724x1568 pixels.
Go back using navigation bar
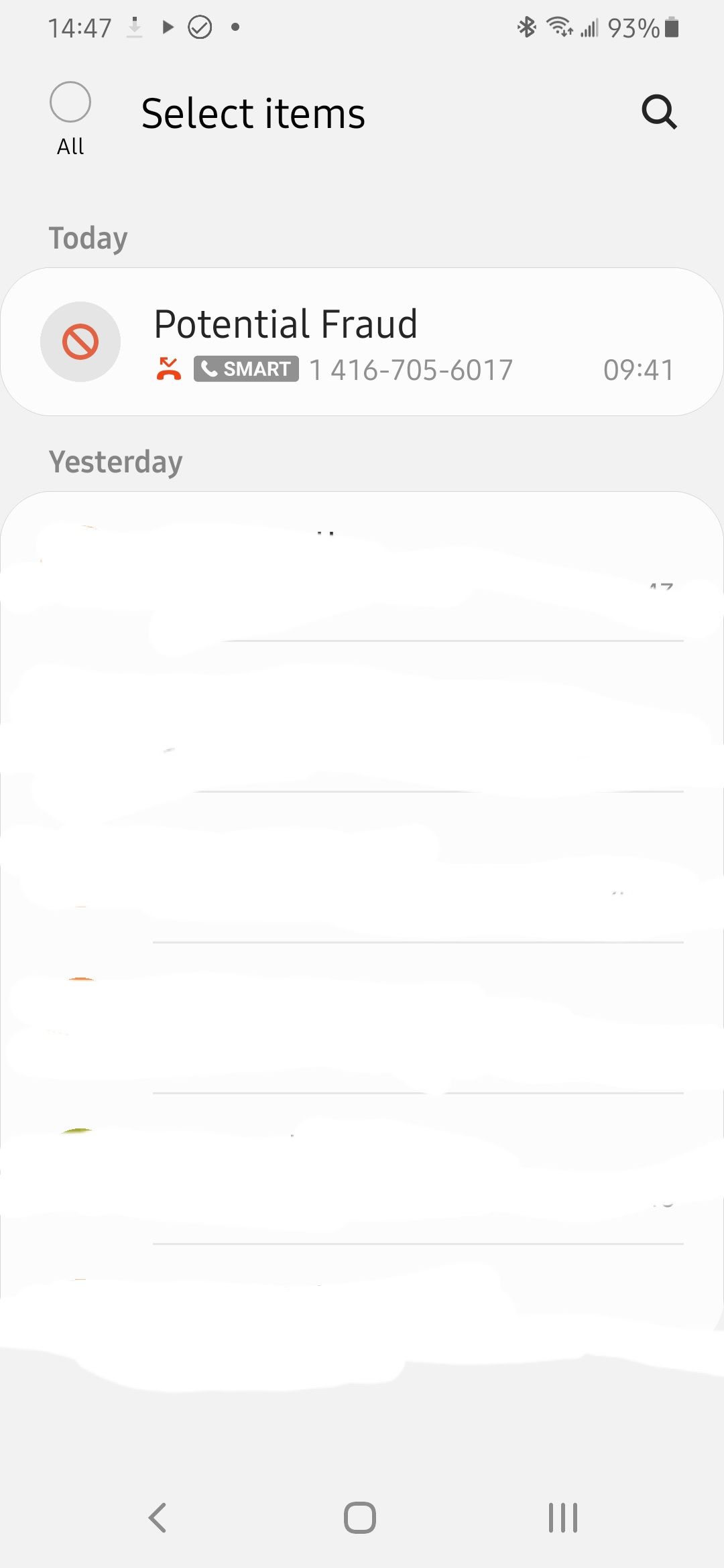158,1517
